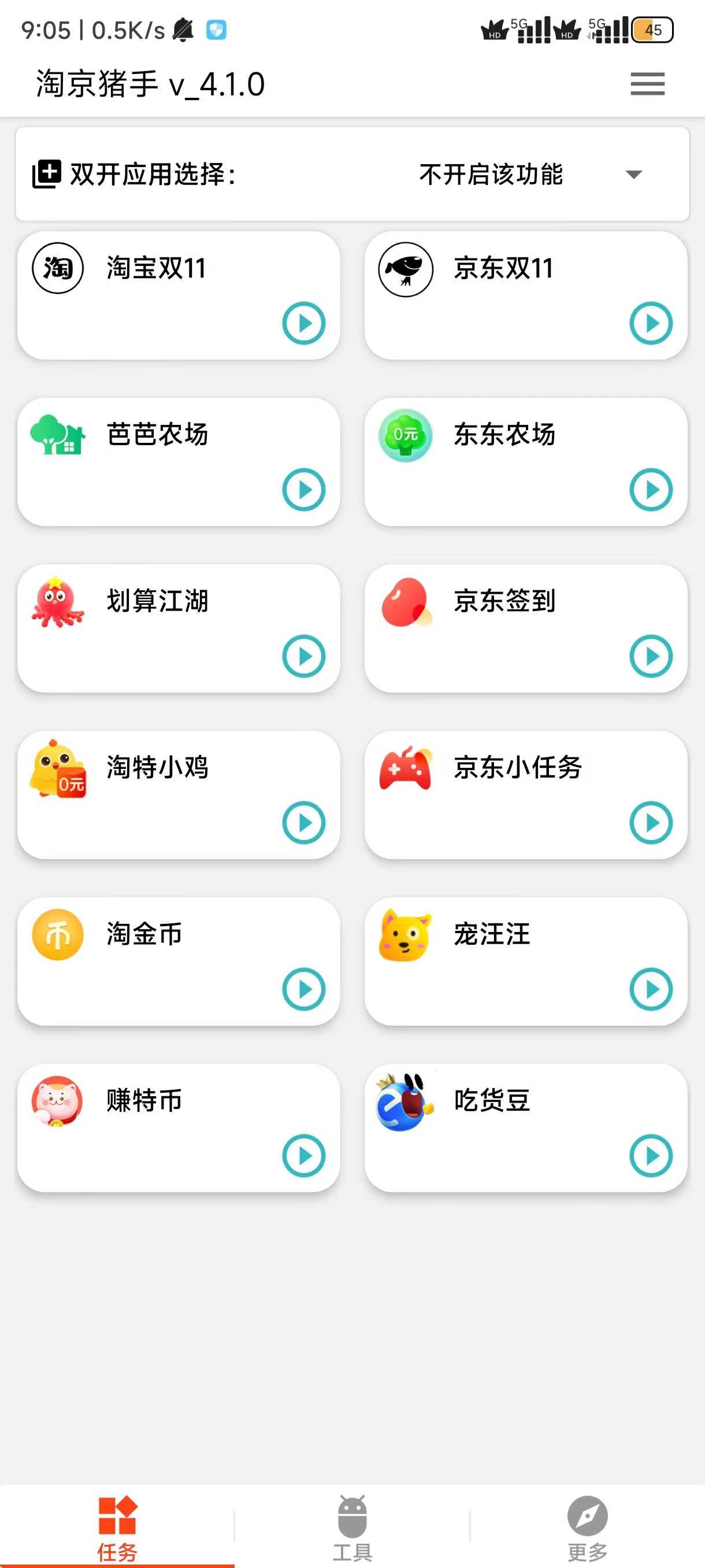Start the 京东小任务 task
Image resolution: width=705 pixels, height=1568 pixels.
651,823
